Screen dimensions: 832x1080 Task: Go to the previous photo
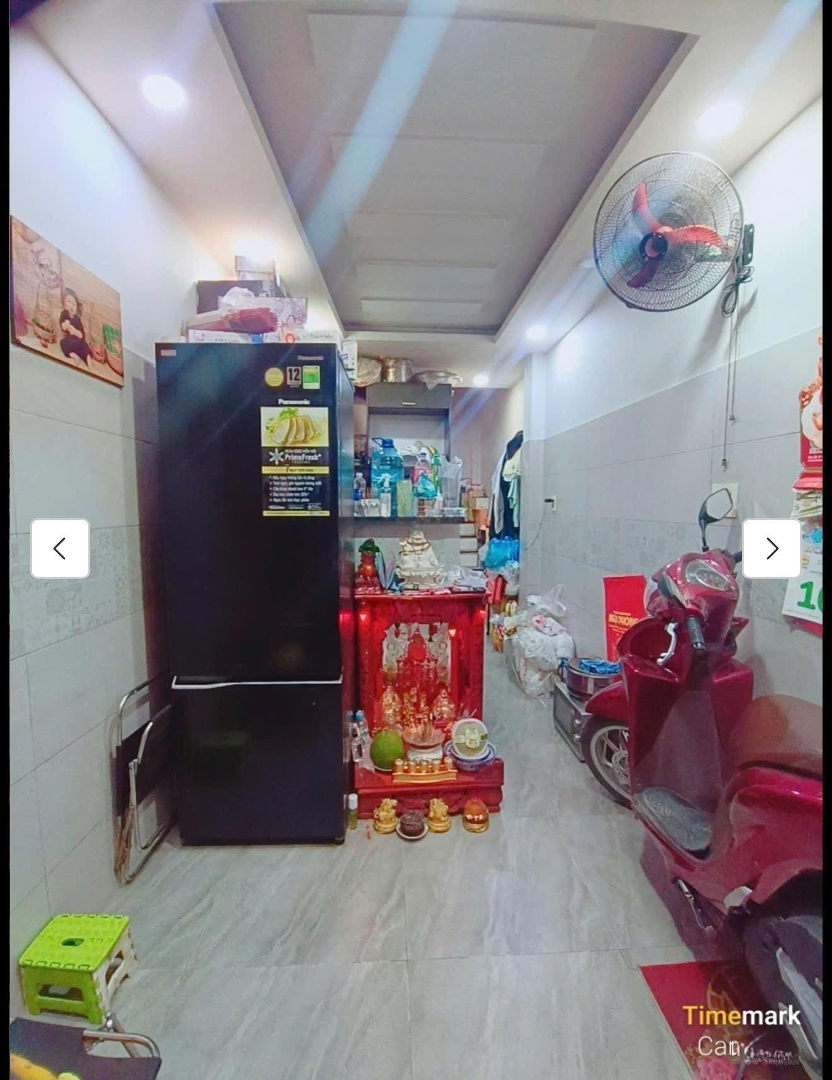click(60, 548)
